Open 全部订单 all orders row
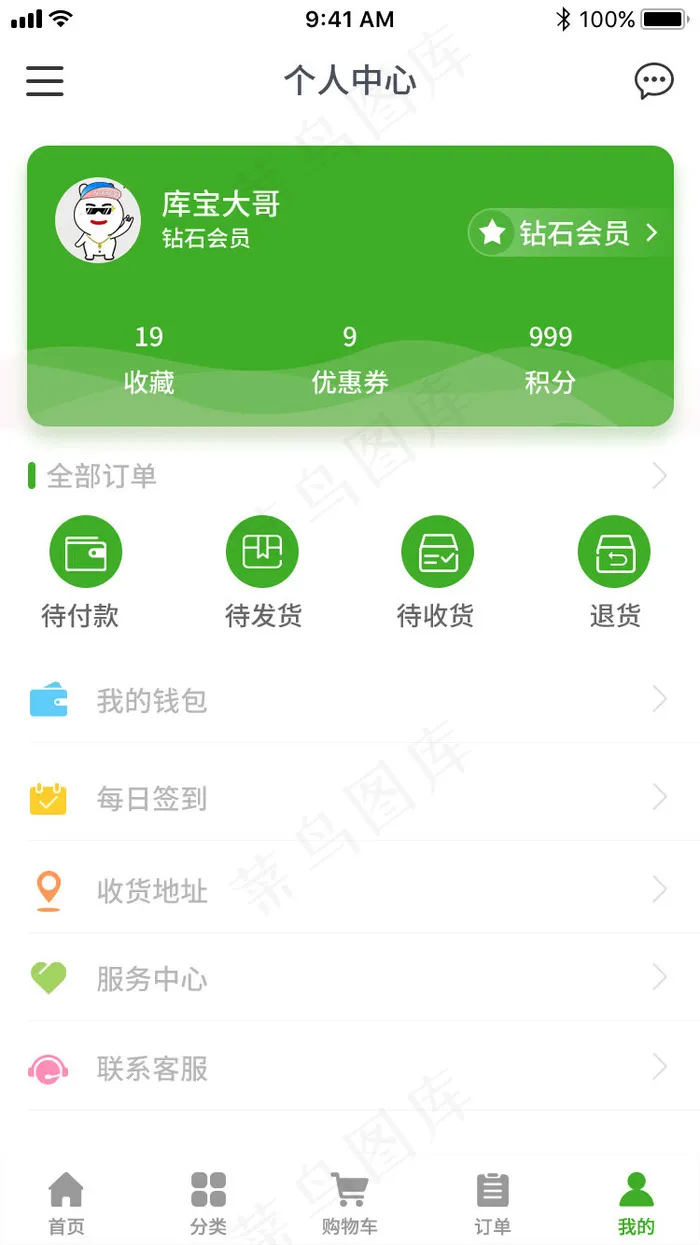This screenshot has width=700, height=1245. point(350,476)
